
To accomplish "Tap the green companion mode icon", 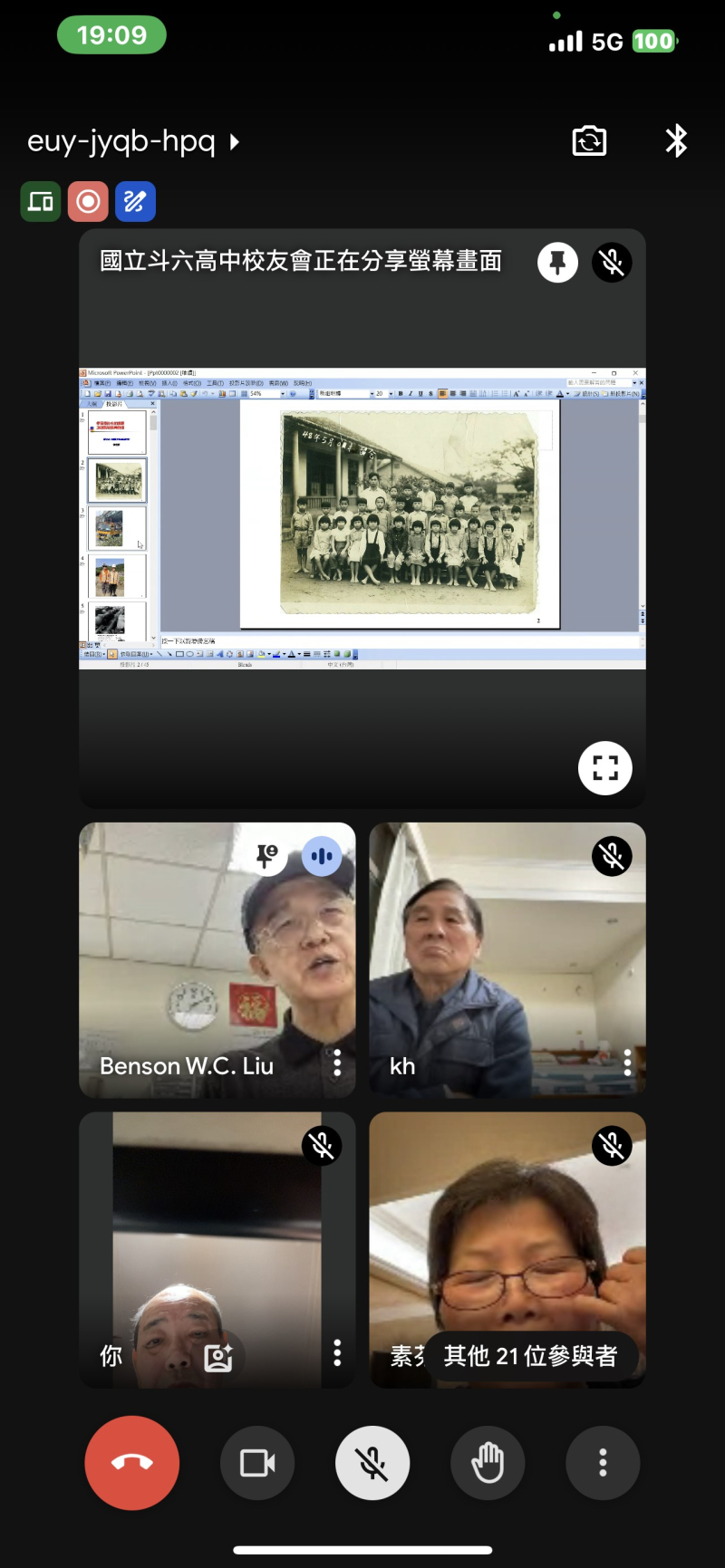I will point(41,201).
